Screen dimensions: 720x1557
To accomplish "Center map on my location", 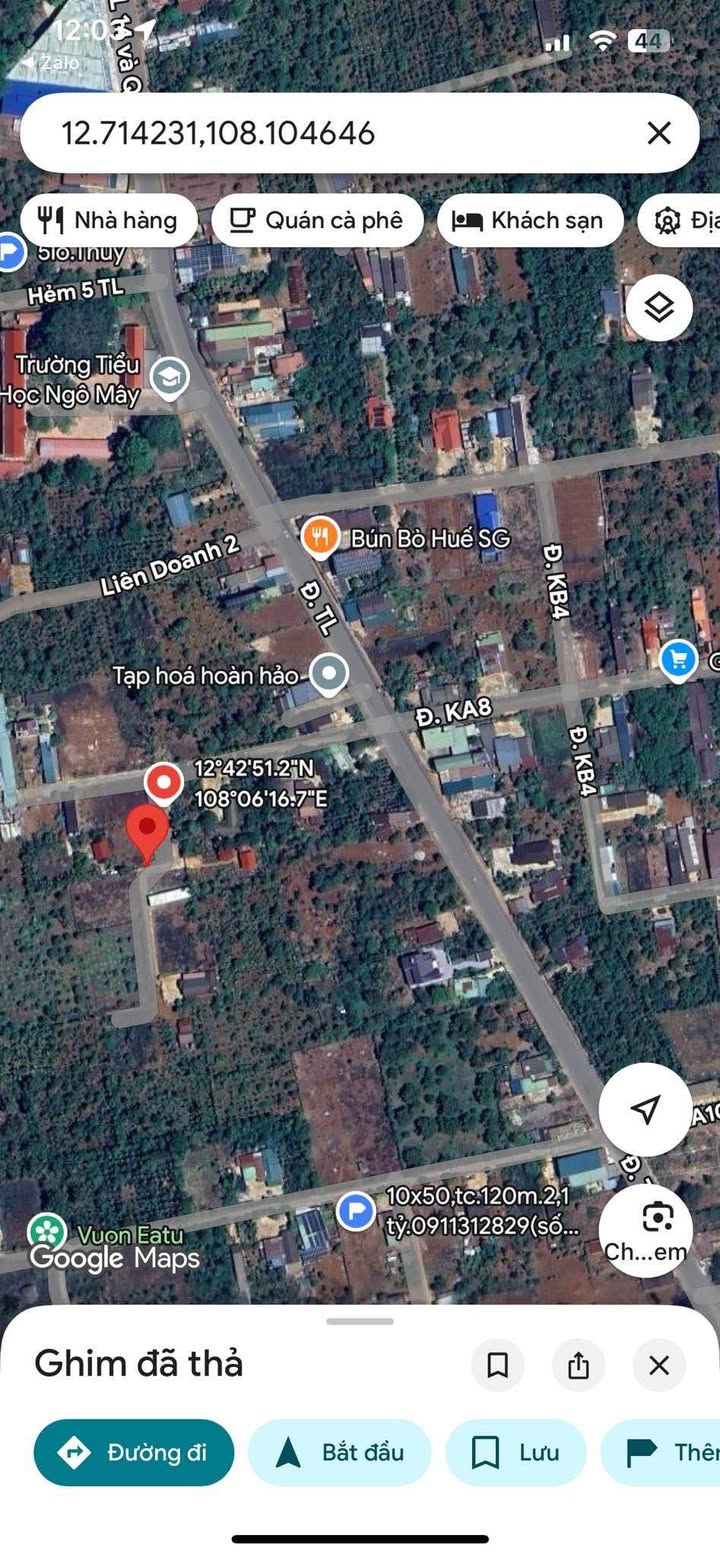I will pyautogui.click(x=646, y=1109).
